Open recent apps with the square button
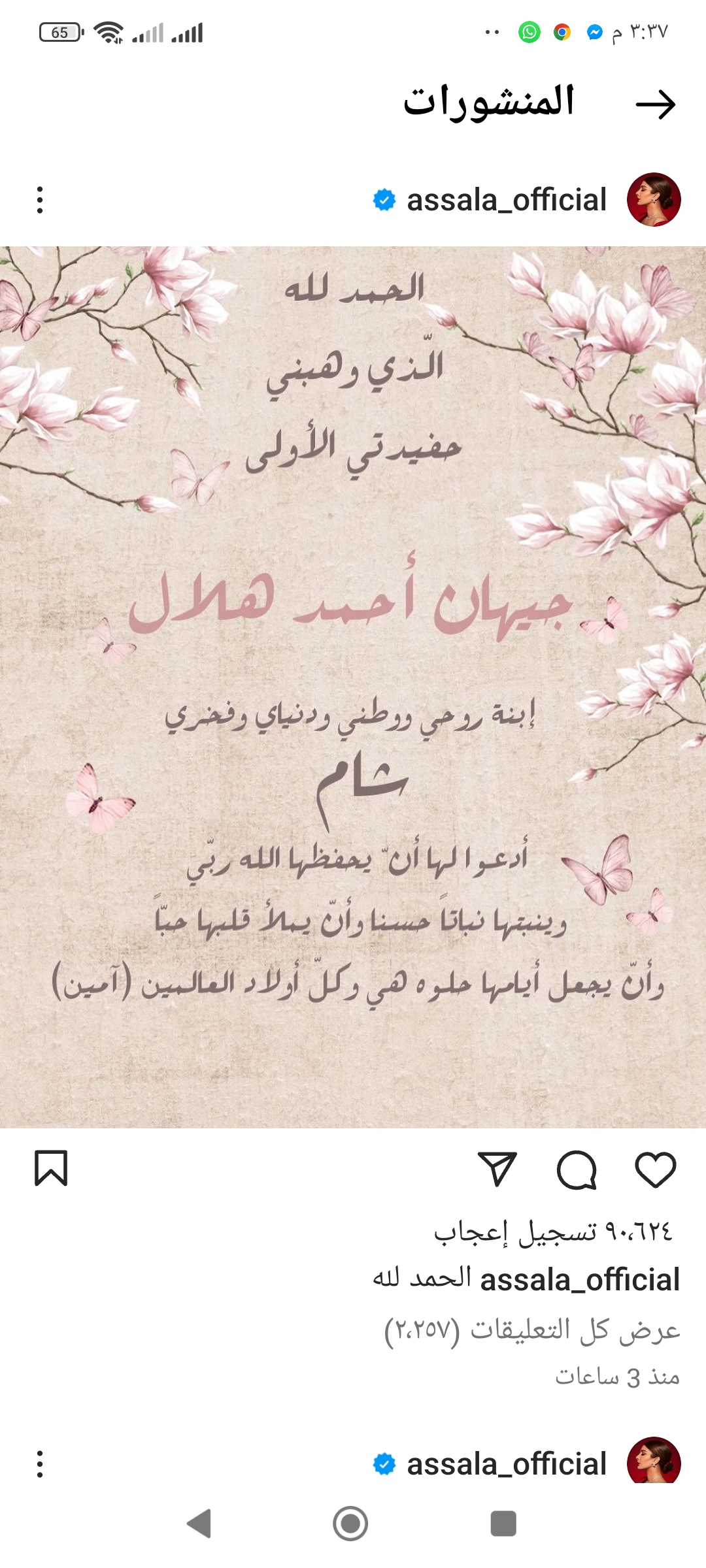 (x=503, y=1524)
